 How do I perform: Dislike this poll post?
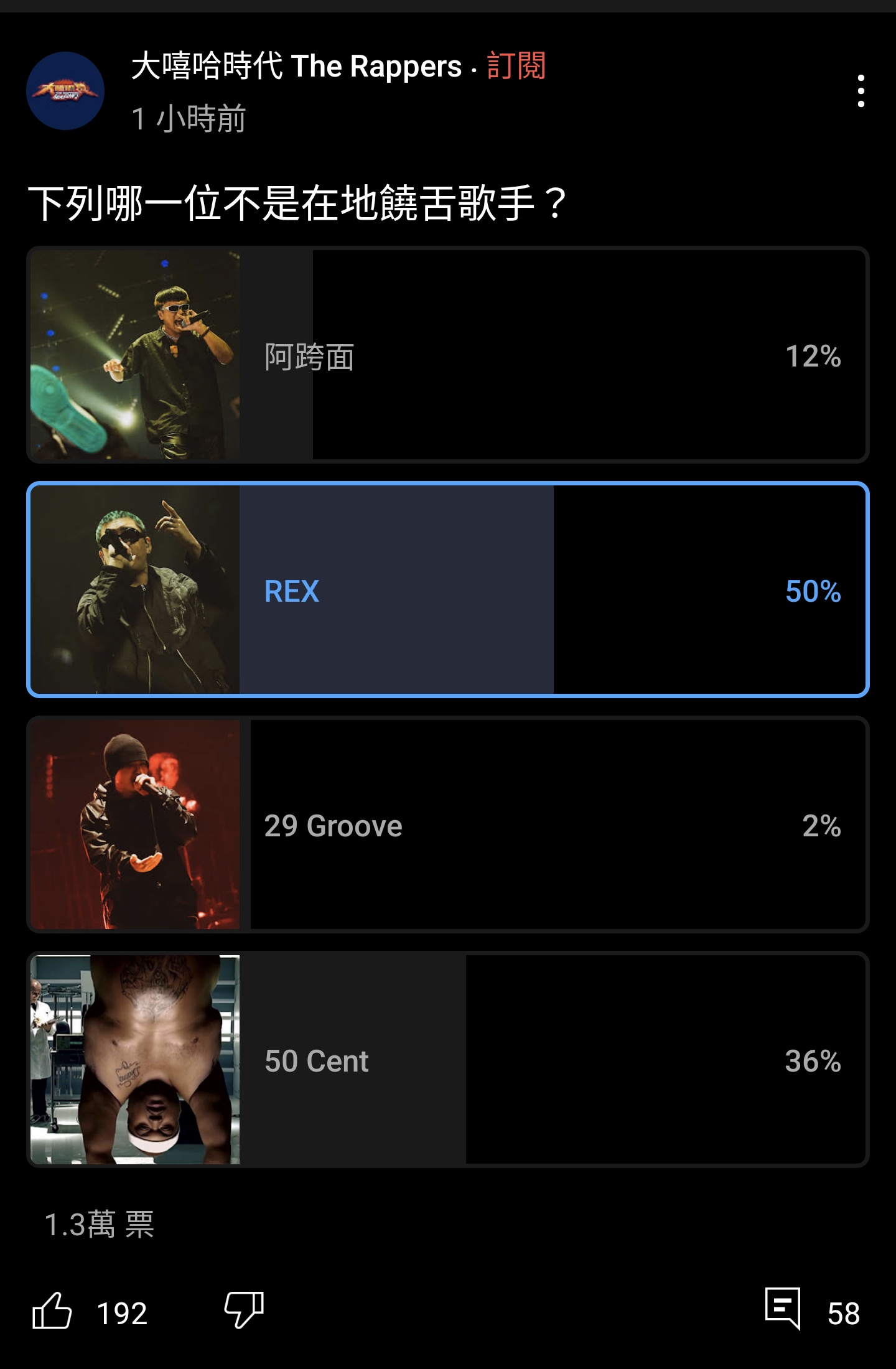[244, 1311]
